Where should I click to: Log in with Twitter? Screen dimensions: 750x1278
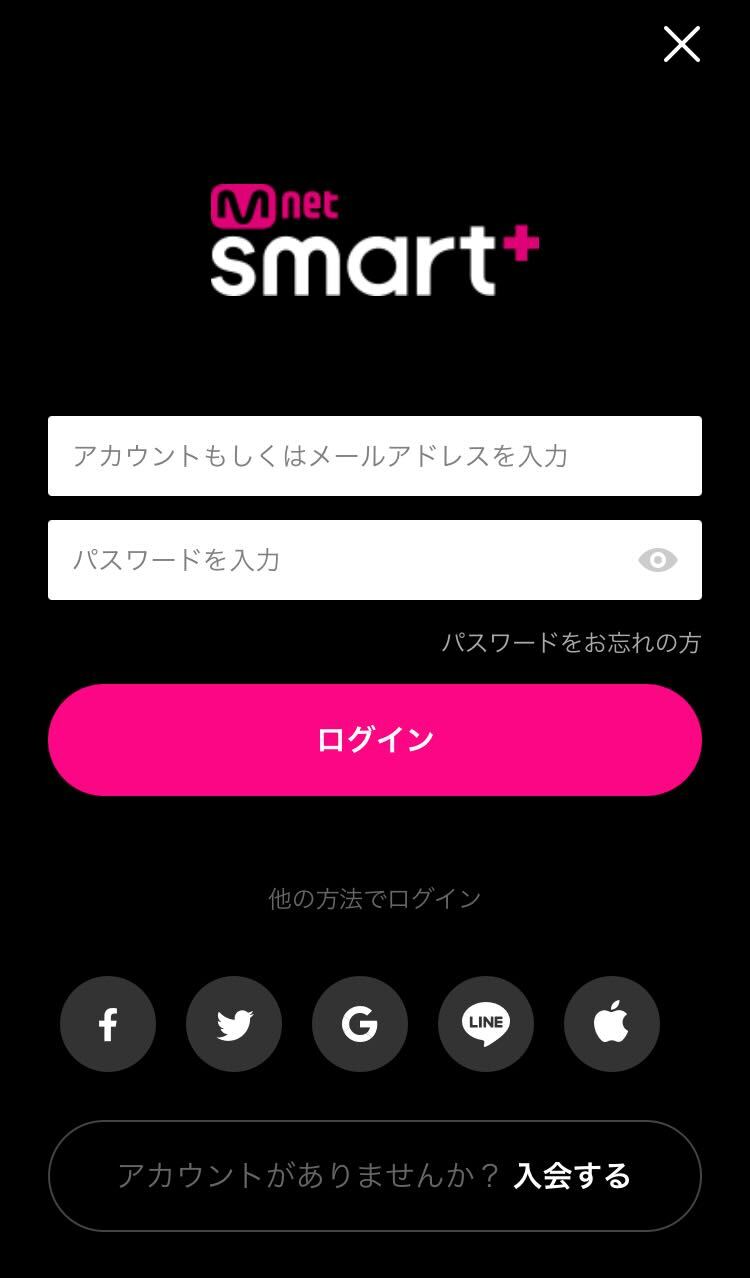(234, 1024)
